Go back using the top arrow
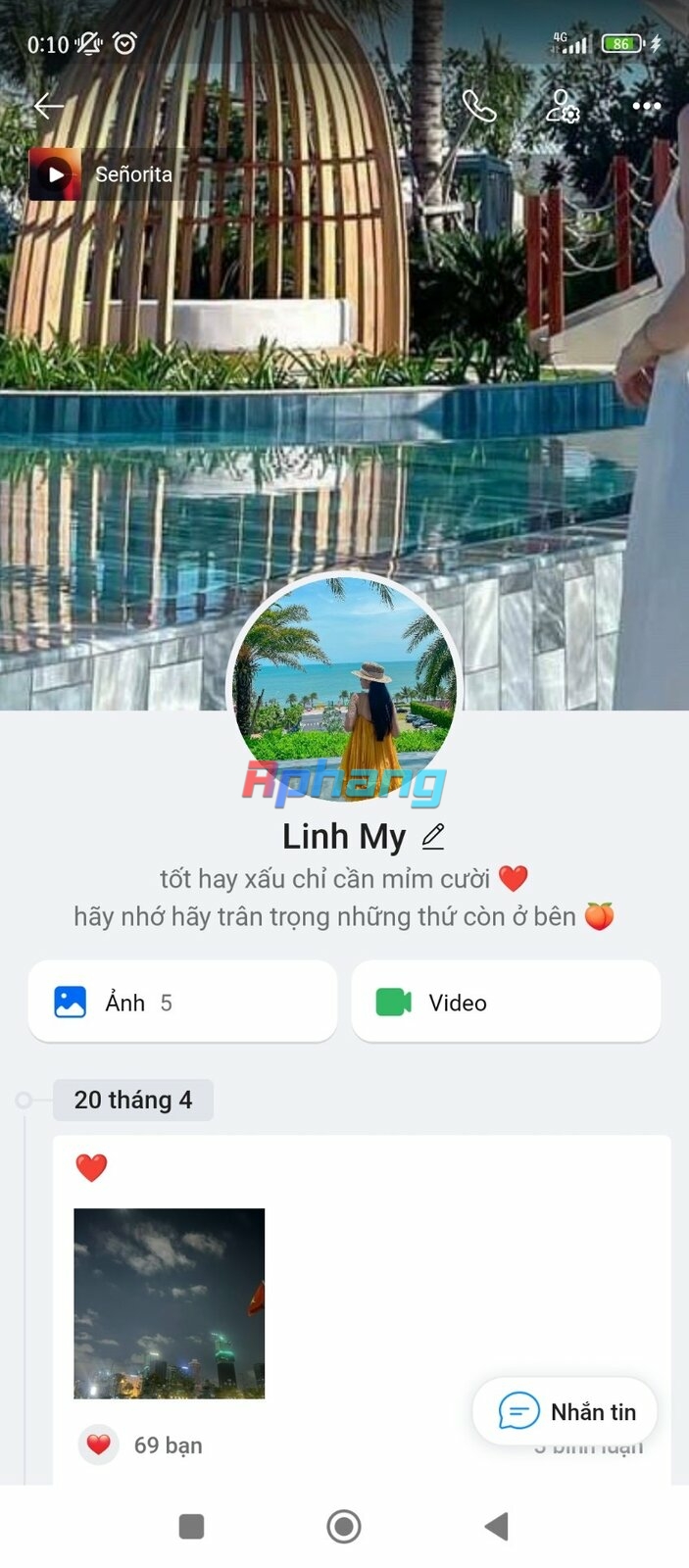 click(48, 106)
